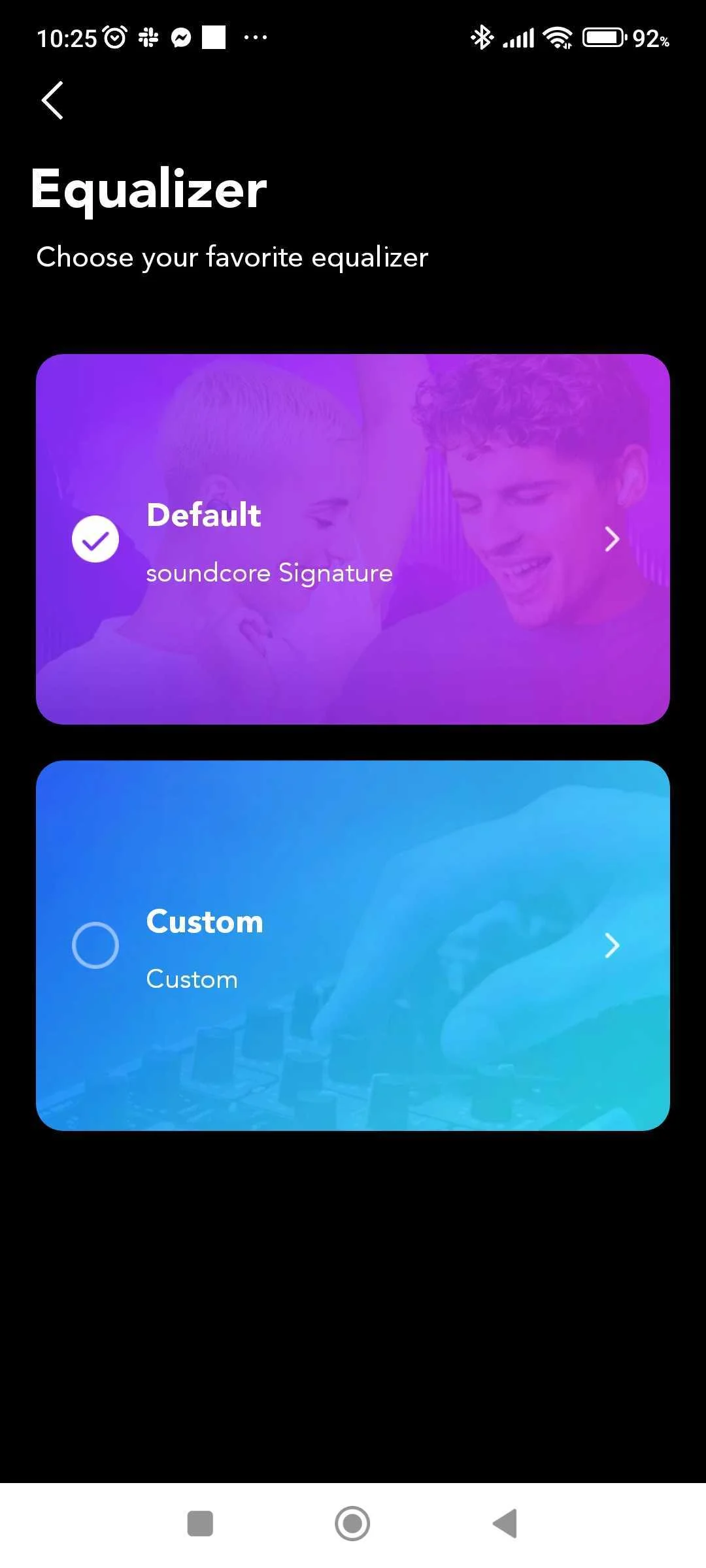Open Custom equalizer settings via its chevron
The height and width of the screenshot is (1568, 706).
coord(612,945)
